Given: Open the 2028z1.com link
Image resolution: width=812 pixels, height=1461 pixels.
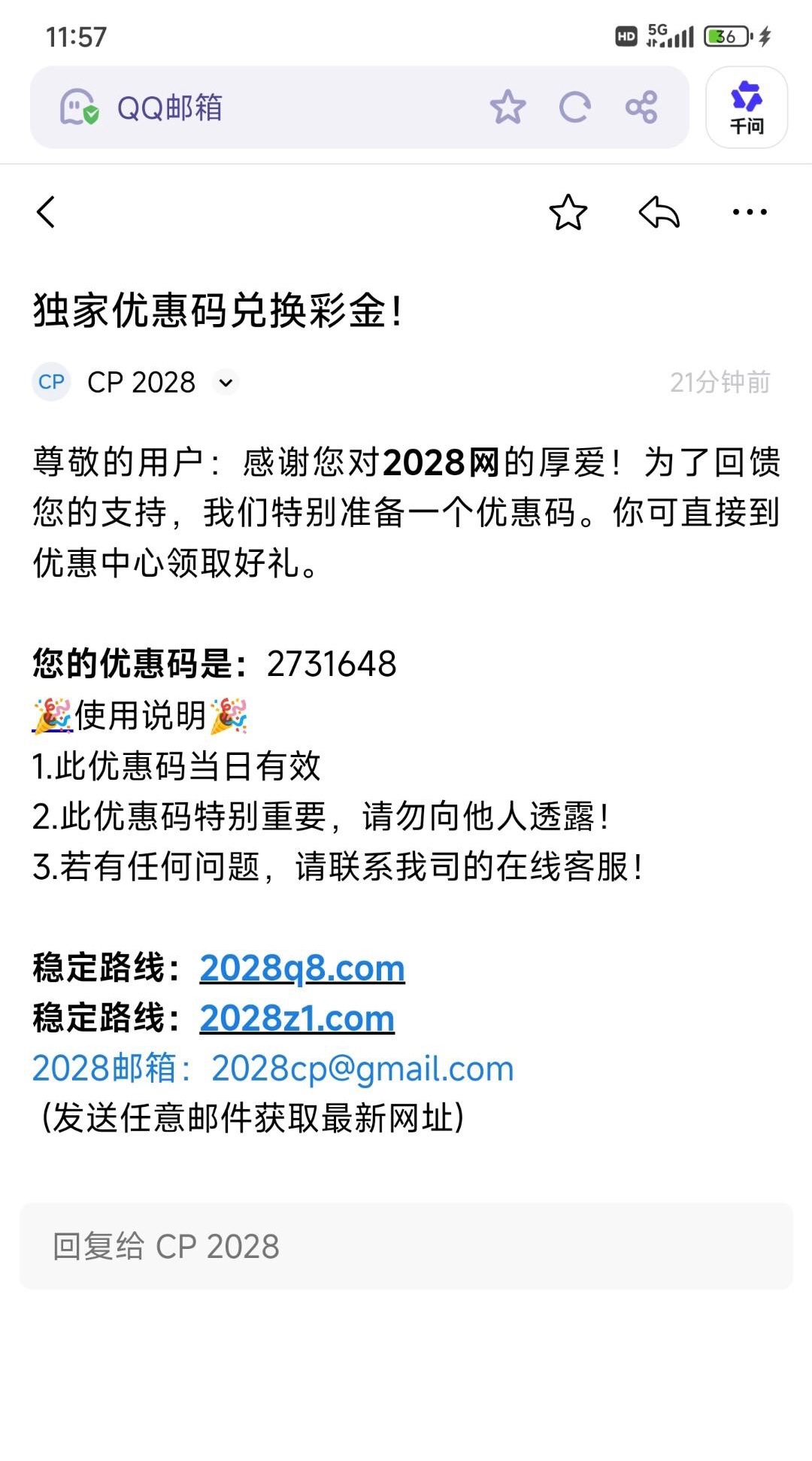Looking at the screenshot, I should point(297,1018).
